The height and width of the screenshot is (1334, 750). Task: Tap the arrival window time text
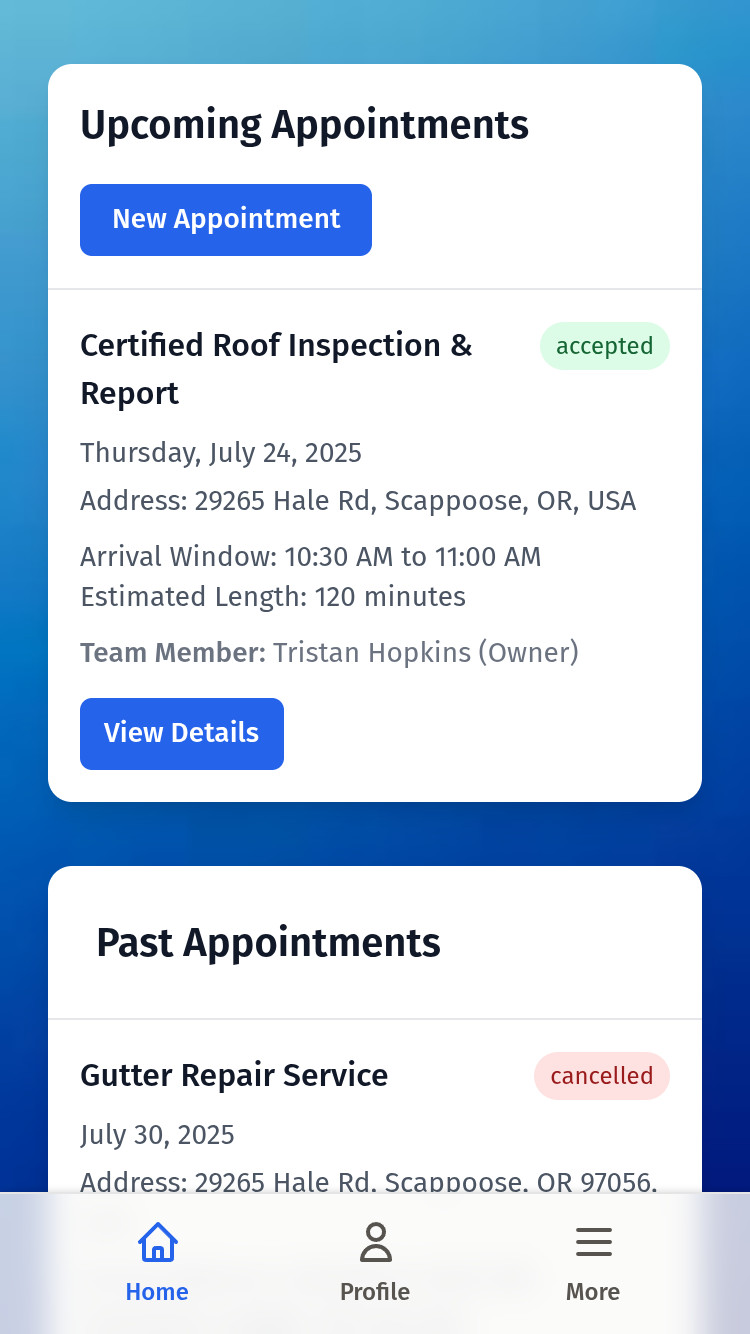(310, 557)
